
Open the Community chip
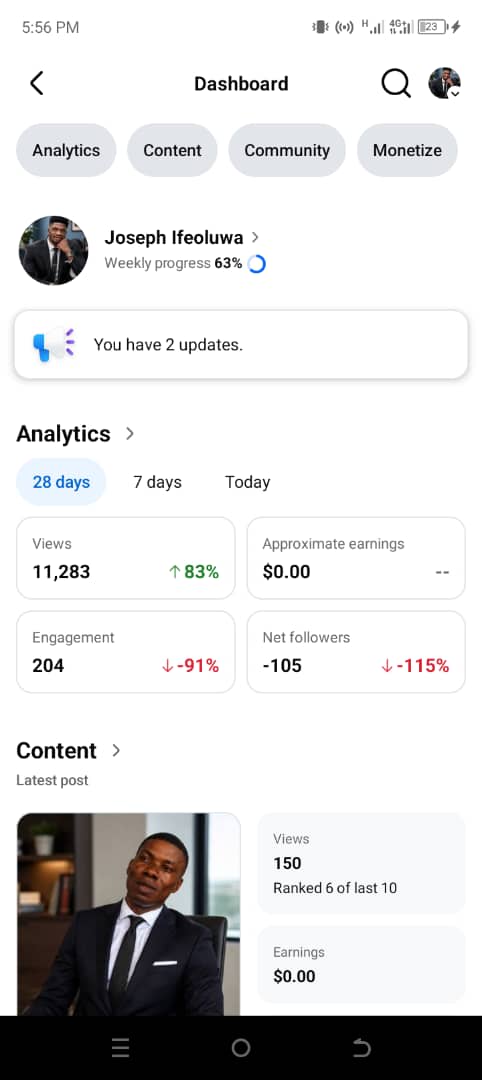287,150
